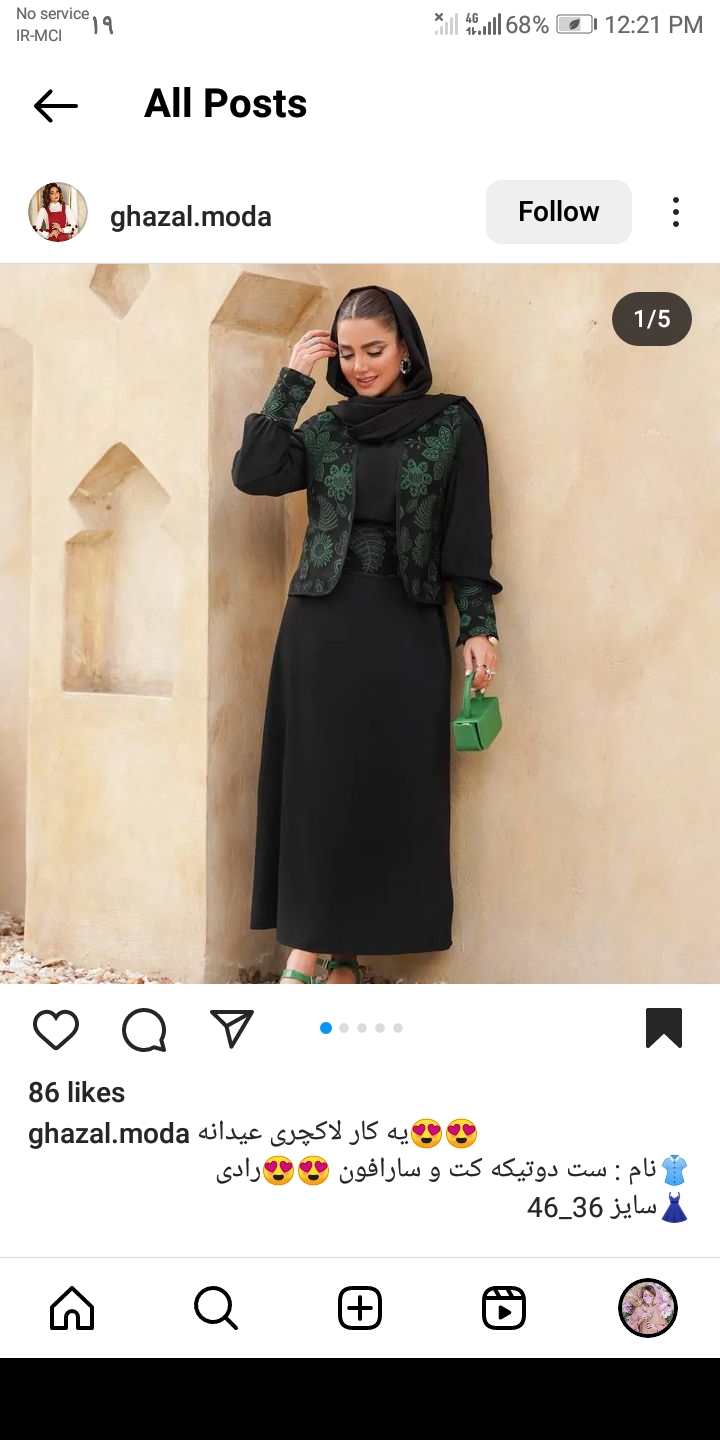Image resolution: width=720 pixels, height=1440 pixels.
Task: Open my profile tab
Action: click(x=648, y=1308)
